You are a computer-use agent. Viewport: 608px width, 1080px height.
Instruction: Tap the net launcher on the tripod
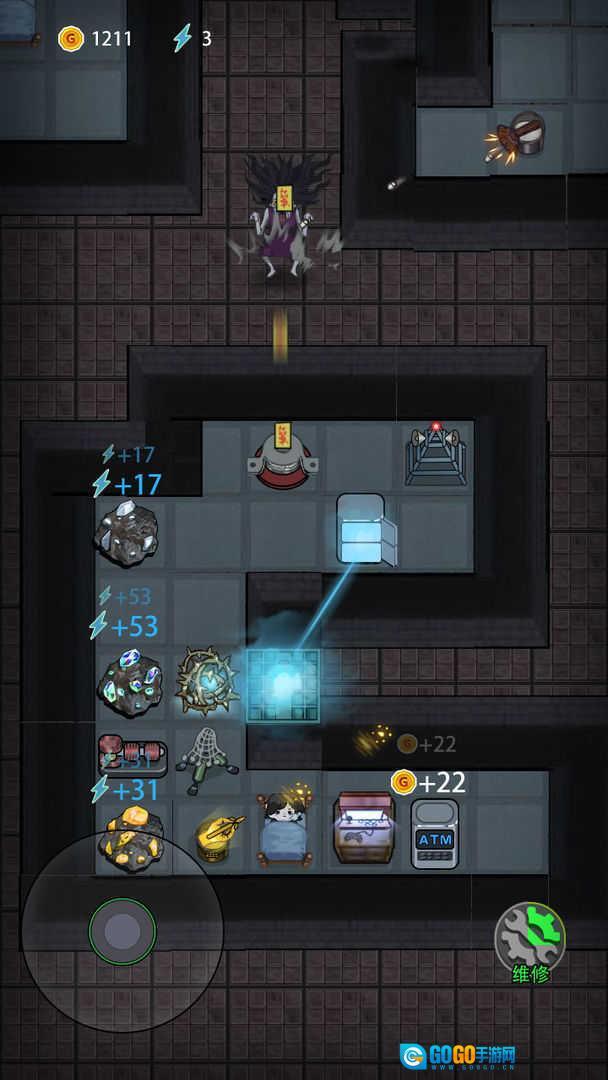(207, 760)
